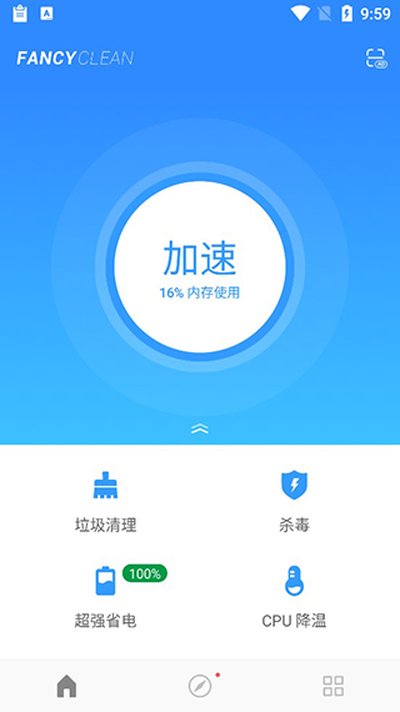Start CPU 降温 cooler
This screenshot has width=400, height=712.
tap(294, 597)
